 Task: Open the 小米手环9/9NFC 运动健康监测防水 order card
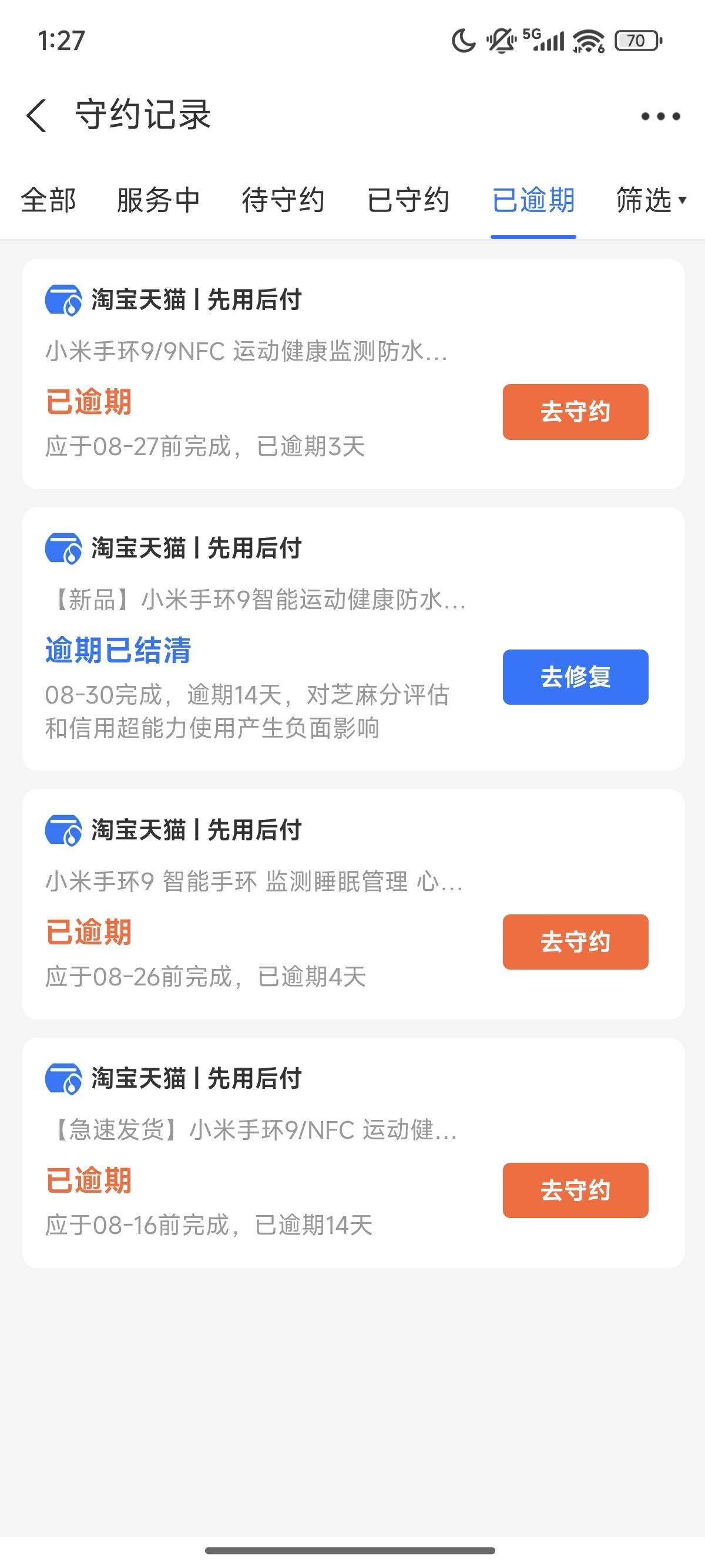point(353,374)
